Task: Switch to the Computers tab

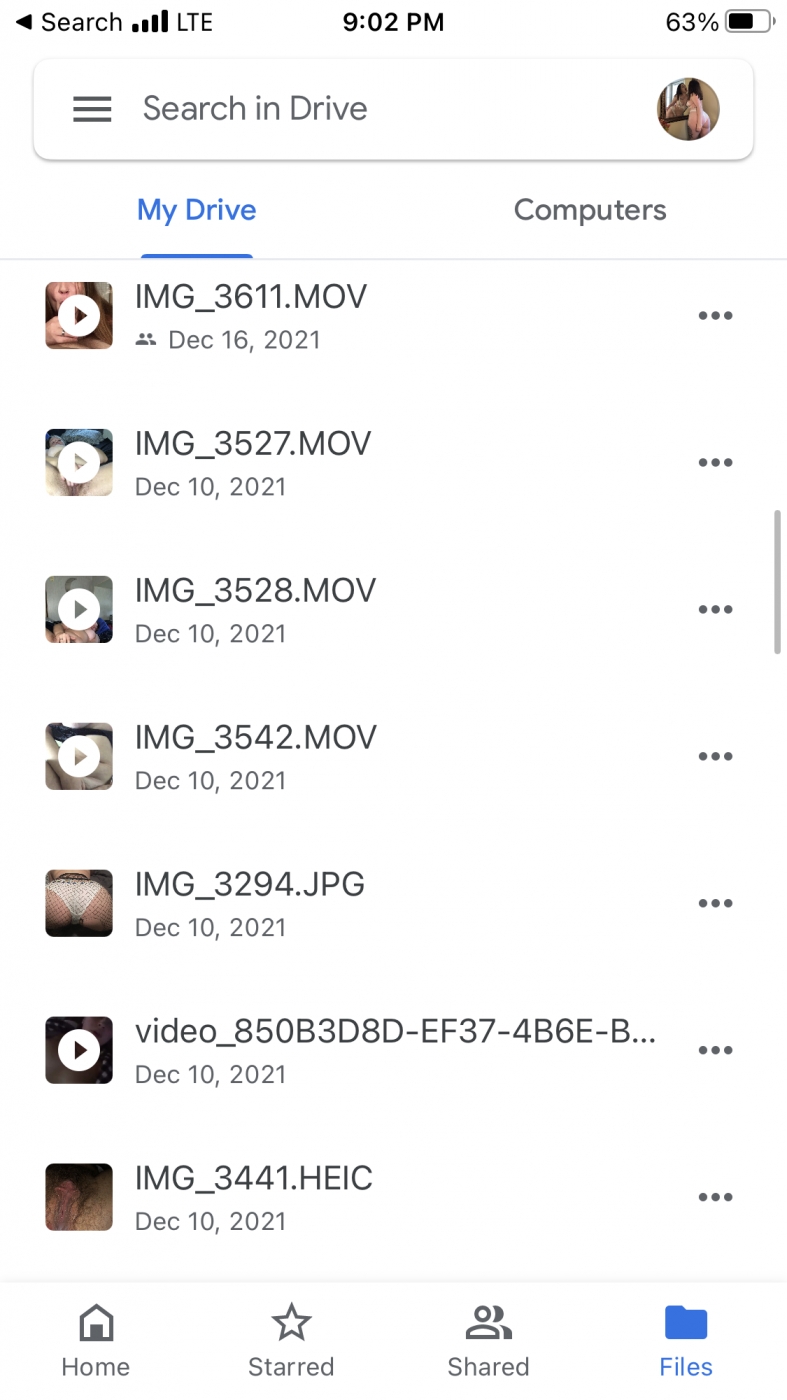Action: [x=590, y=210]
